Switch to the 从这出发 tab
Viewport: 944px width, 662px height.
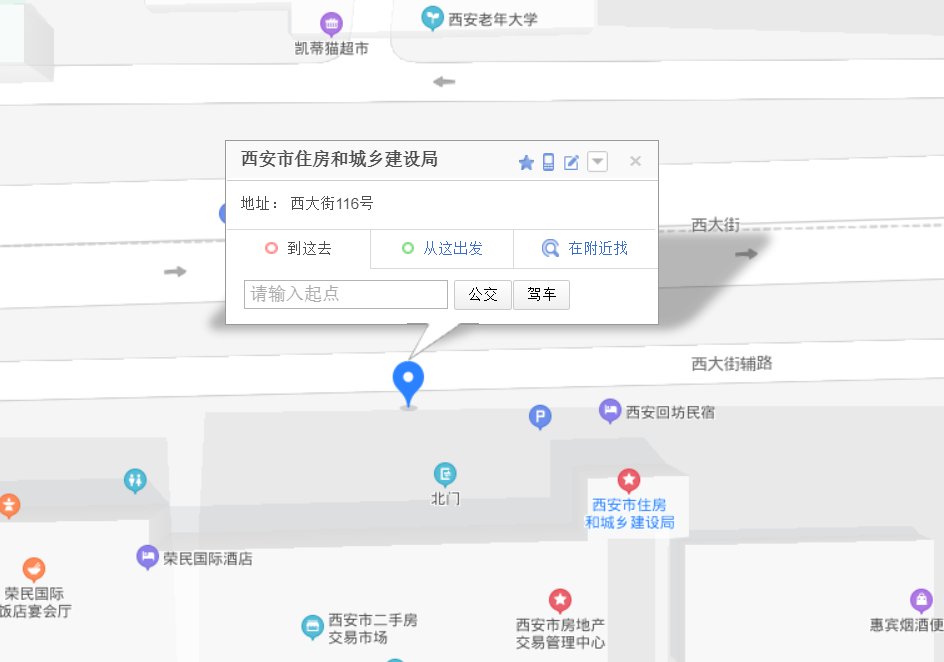coord(442,249)
